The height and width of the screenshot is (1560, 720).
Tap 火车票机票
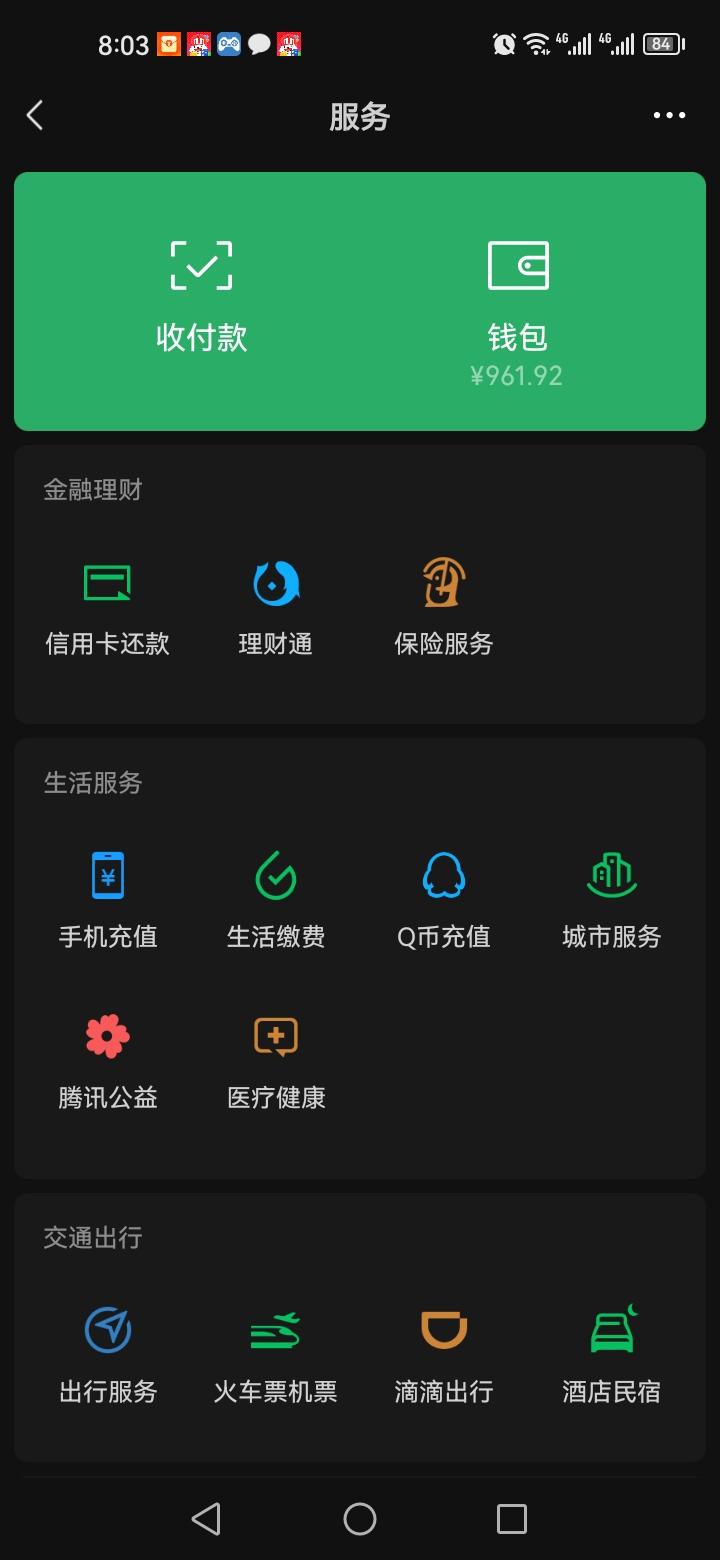pos(276,1354)
